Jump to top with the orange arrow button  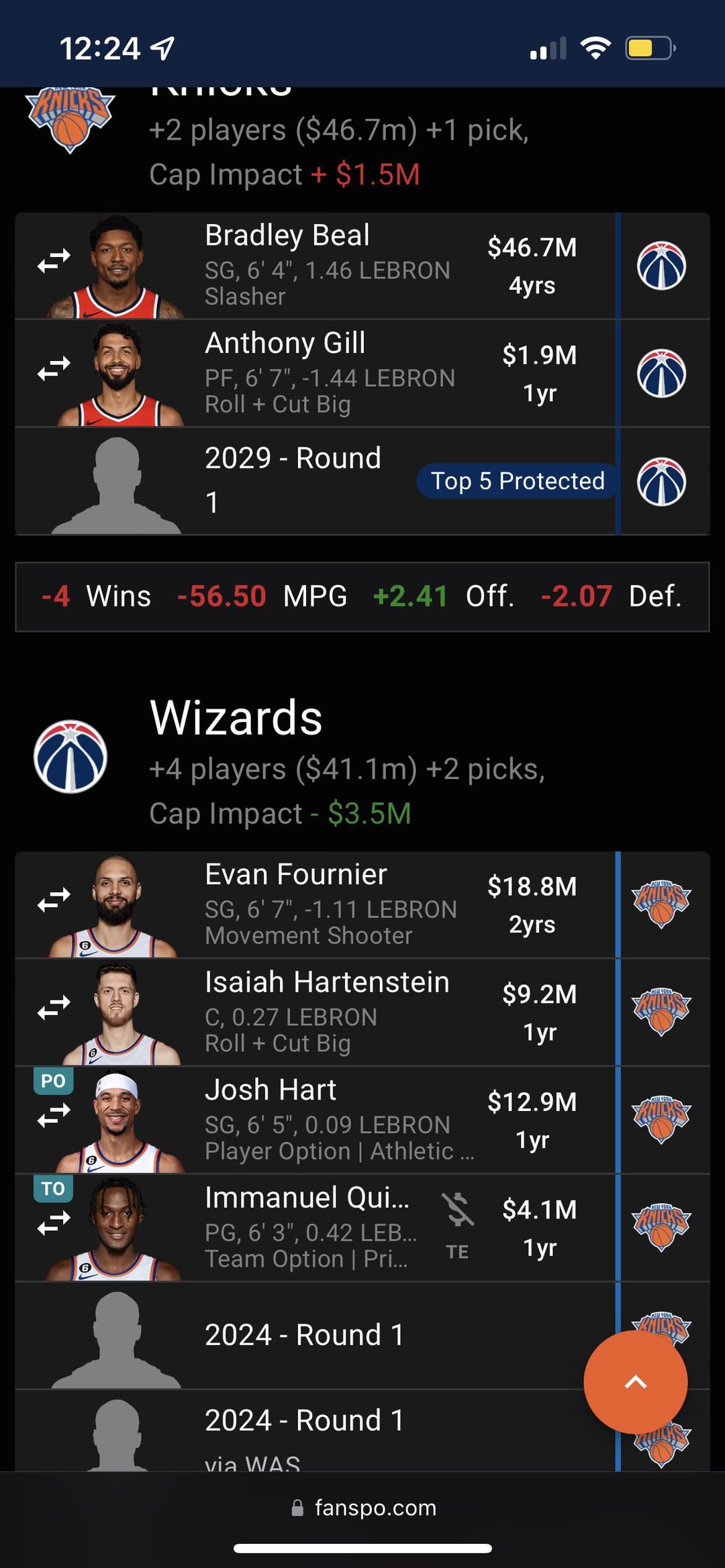click(x=635, y=1382)
